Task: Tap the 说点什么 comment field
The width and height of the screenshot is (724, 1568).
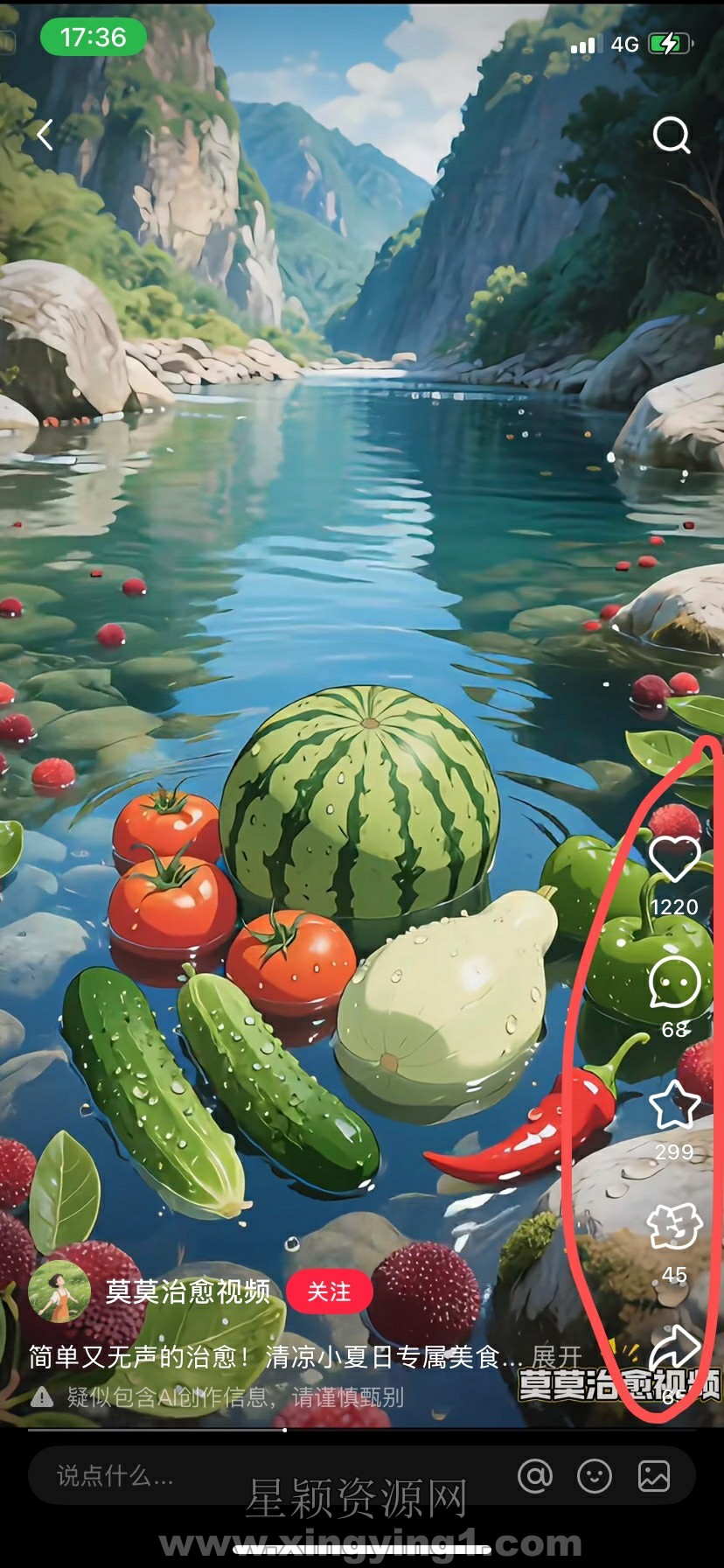Action: click(x=262, y=1476)
